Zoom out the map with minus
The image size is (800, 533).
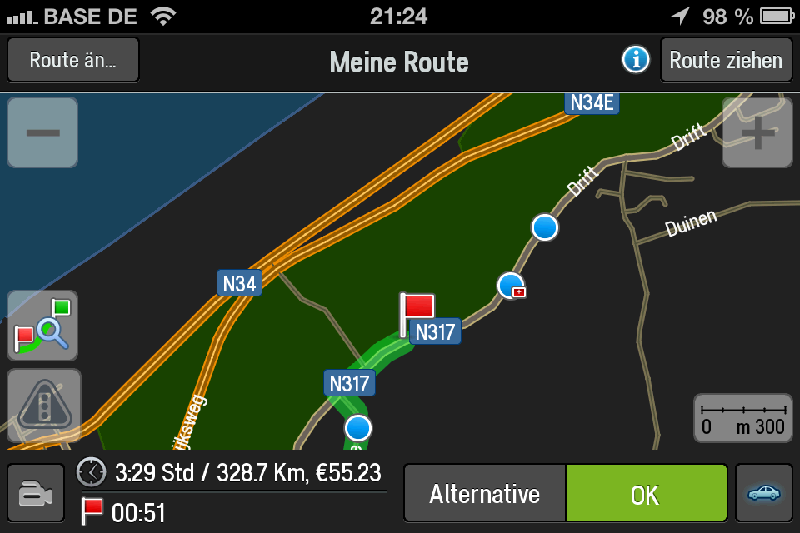(x=43, y=132)
